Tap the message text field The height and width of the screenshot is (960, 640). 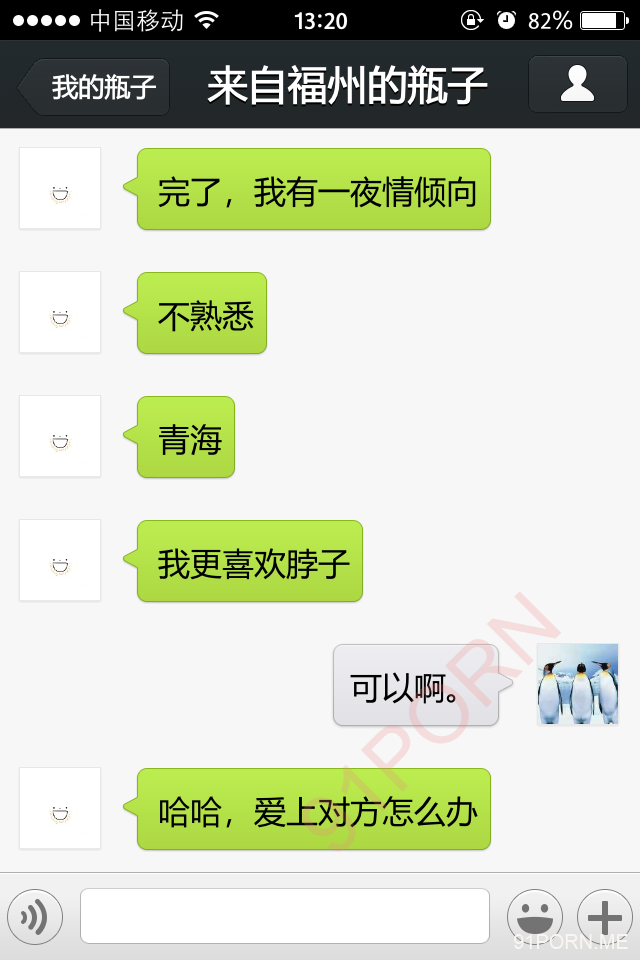(x=285, y=916)
